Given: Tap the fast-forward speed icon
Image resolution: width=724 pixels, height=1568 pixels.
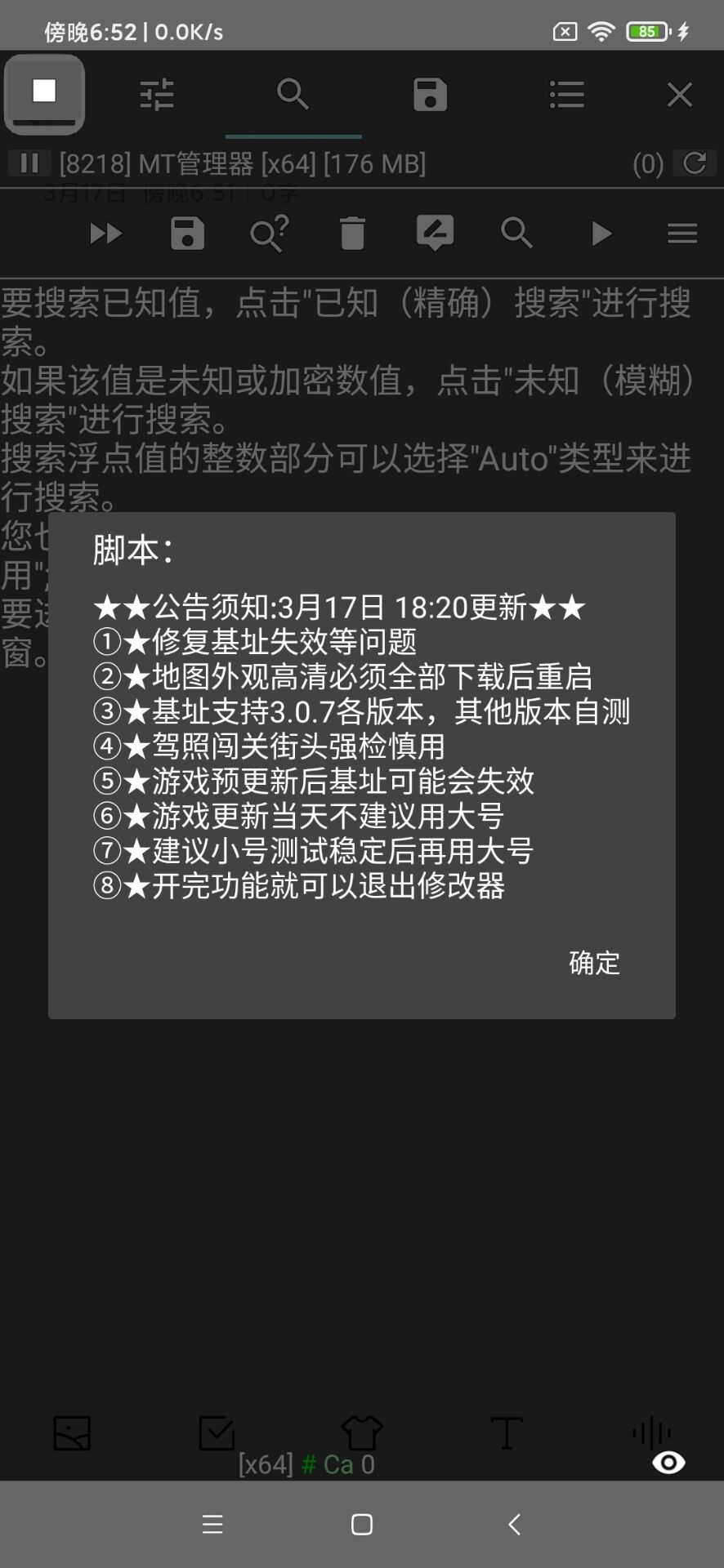Looking at the screenshot, I should click(105, 234).
